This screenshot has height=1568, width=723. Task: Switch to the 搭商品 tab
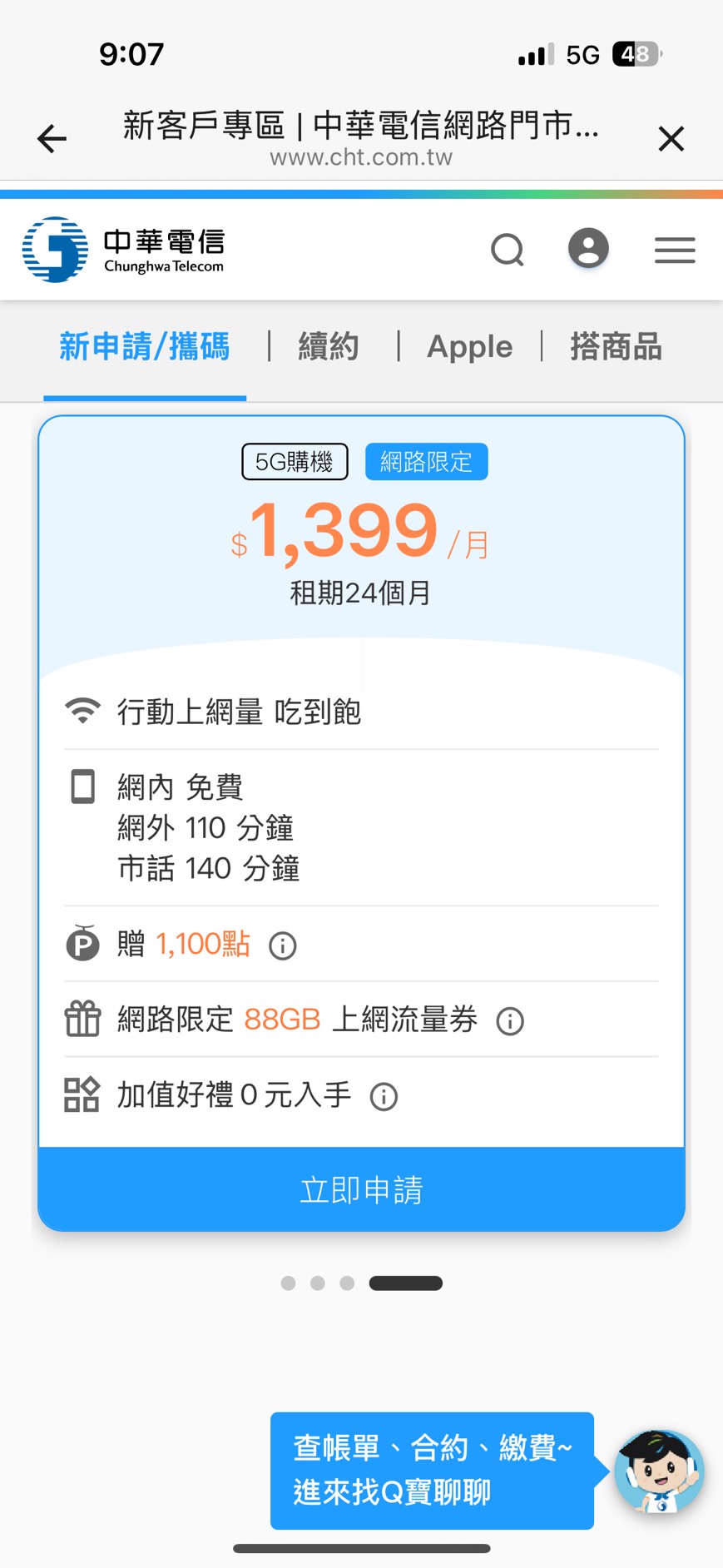pos(616,346)
